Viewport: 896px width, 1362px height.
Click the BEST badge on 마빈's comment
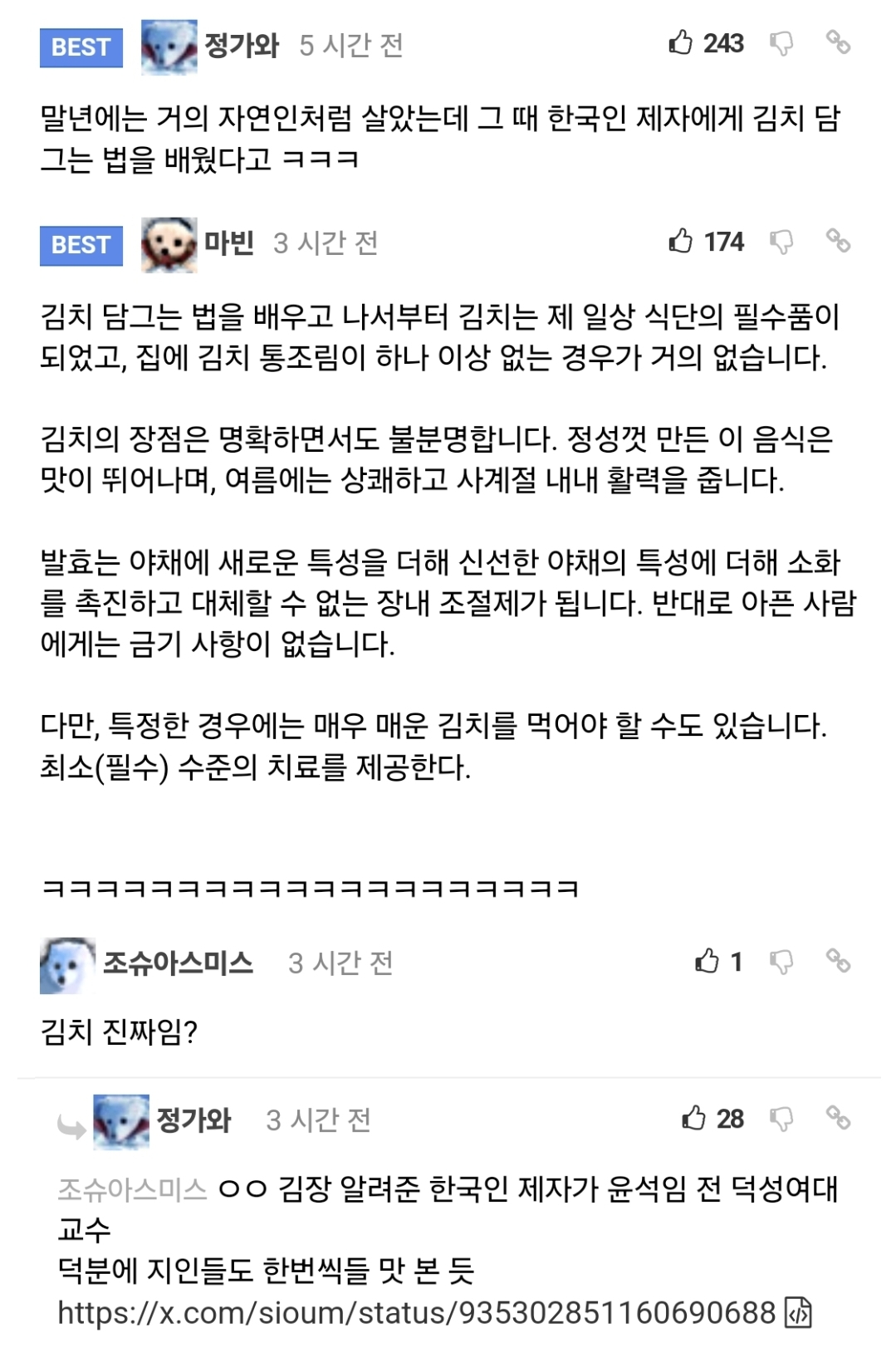[80, 243]
